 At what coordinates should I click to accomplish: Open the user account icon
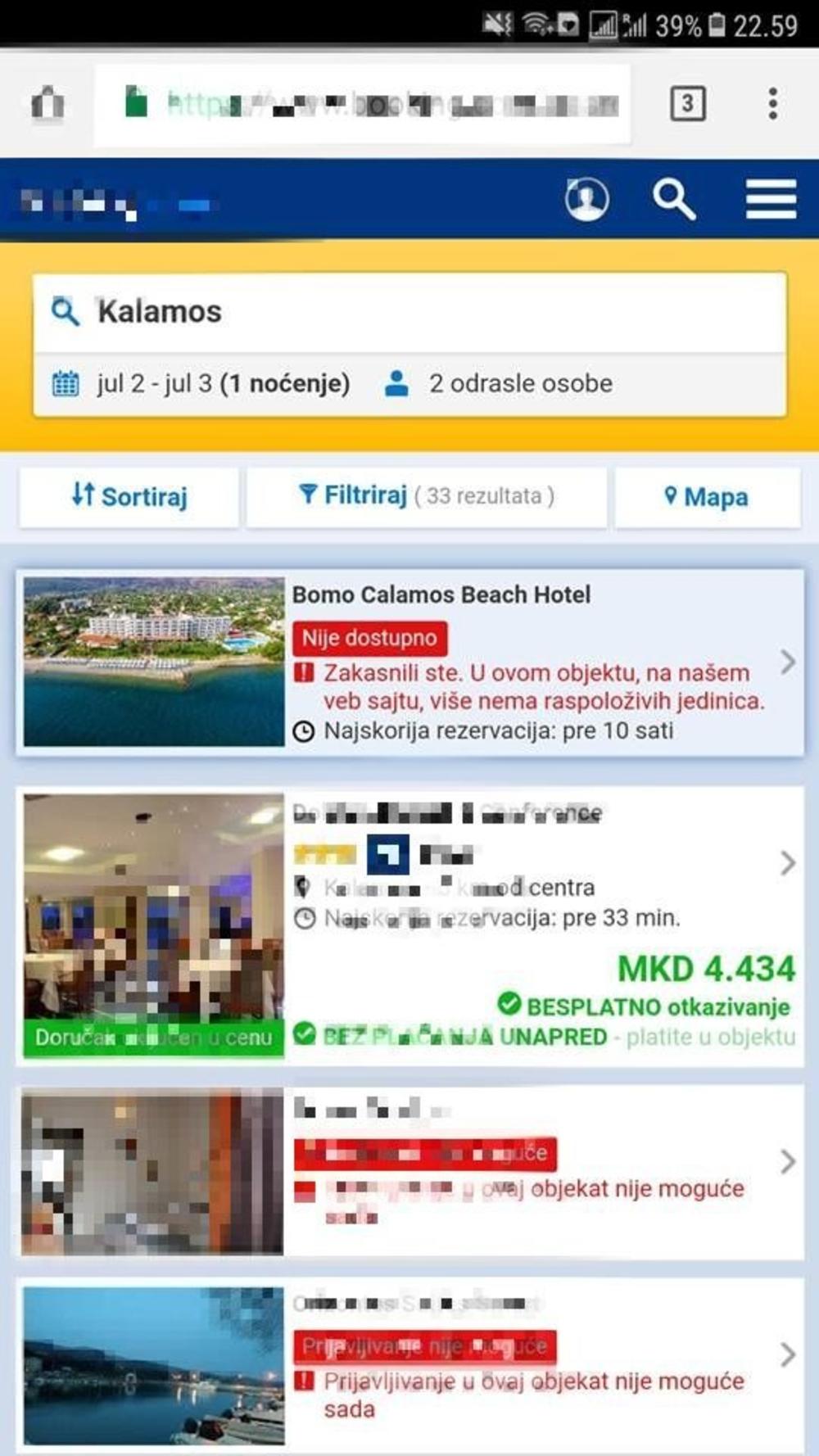(586, 199)
